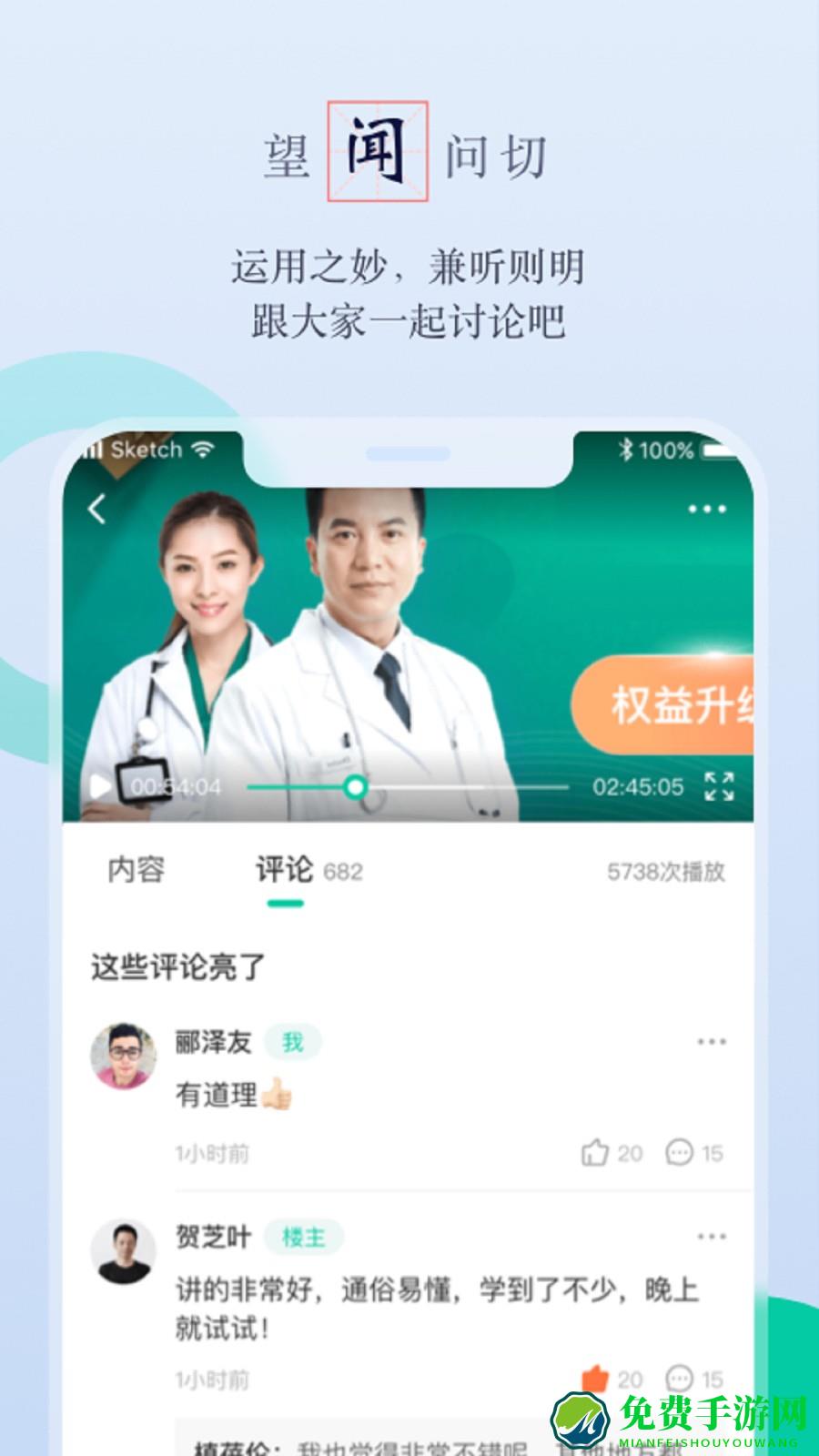Tap the Bluetooth icon near battery indicator
The width and height of the screenshot is (819, 1456).
coord(624,448)
